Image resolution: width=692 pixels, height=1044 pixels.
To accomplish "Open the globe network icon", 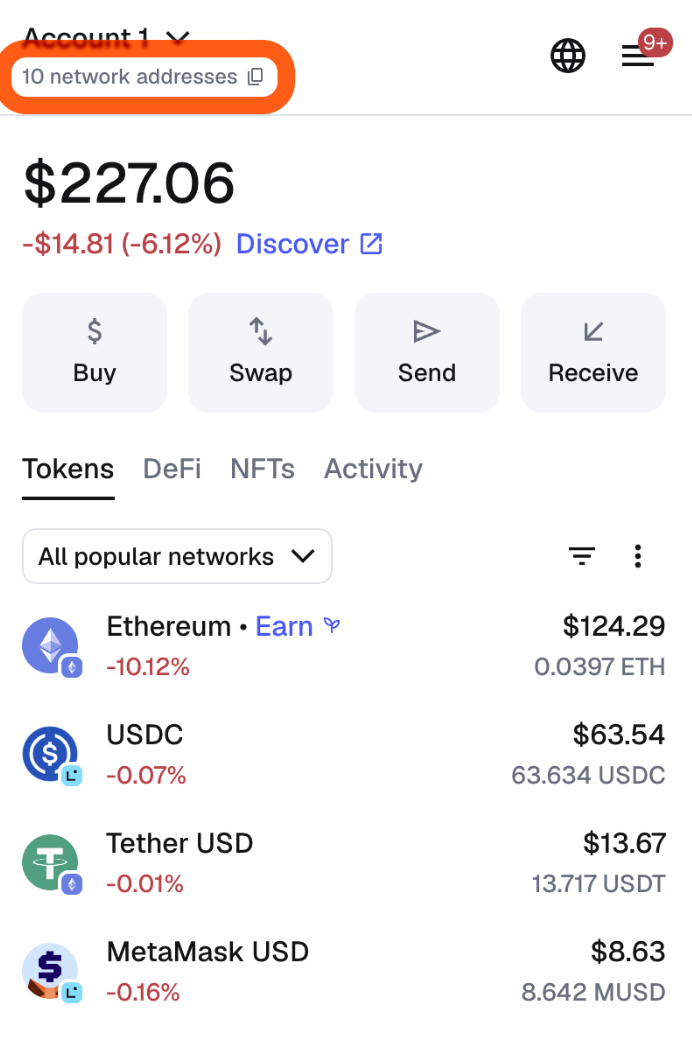I will [x=568, y=56].
